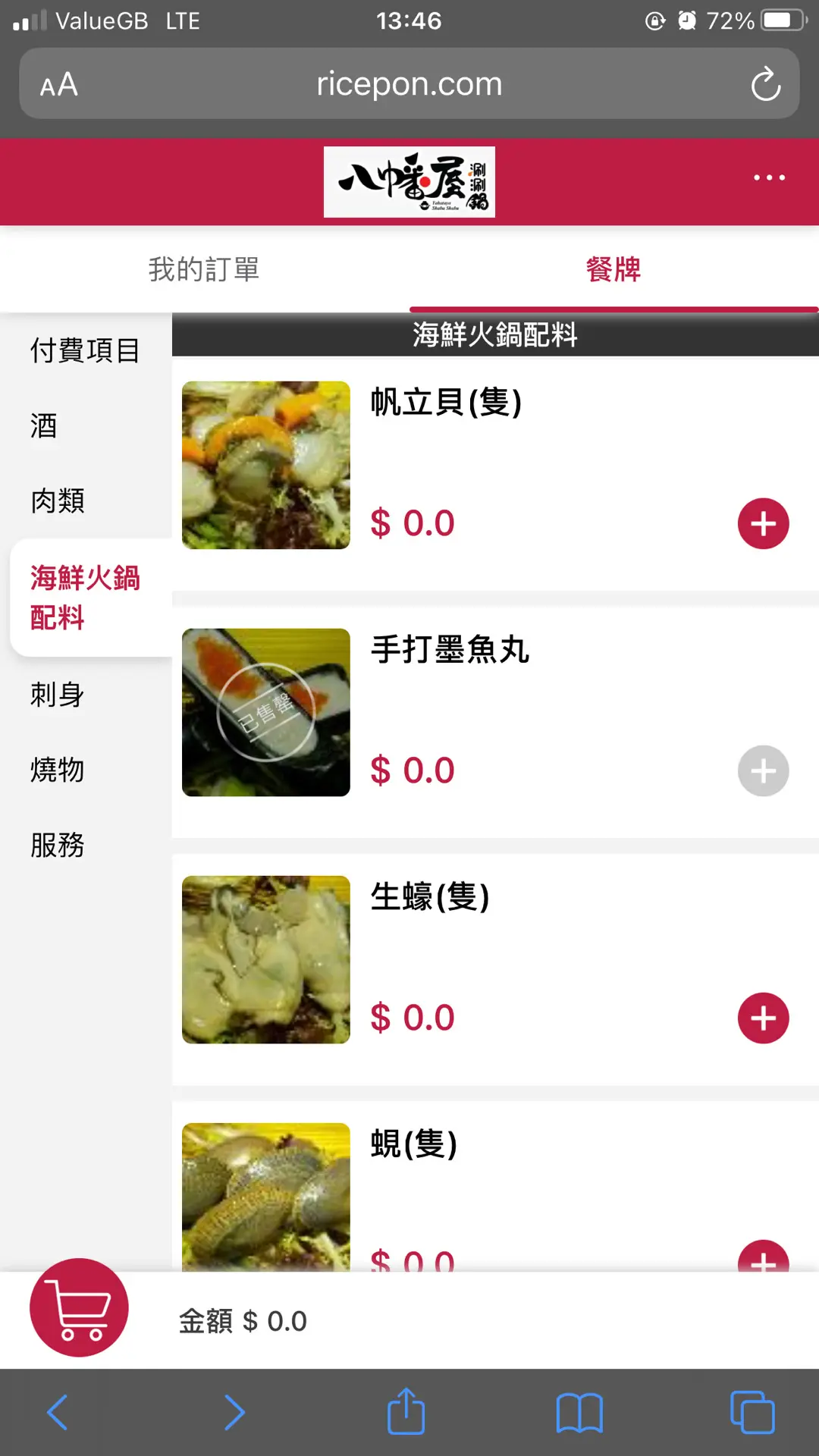
Task: Select the 餐牌 tab
Action: pyautogui.click(x=613, y=269)
